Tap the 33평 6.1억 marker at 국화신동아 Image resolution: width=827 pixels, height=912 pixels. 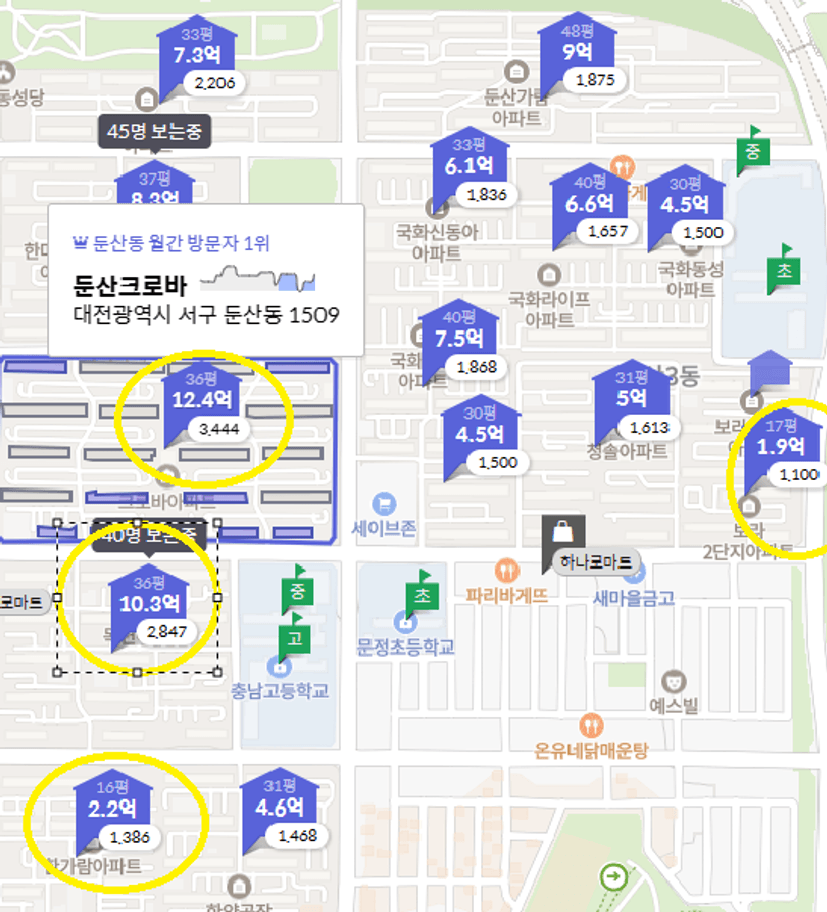(469, 165)
